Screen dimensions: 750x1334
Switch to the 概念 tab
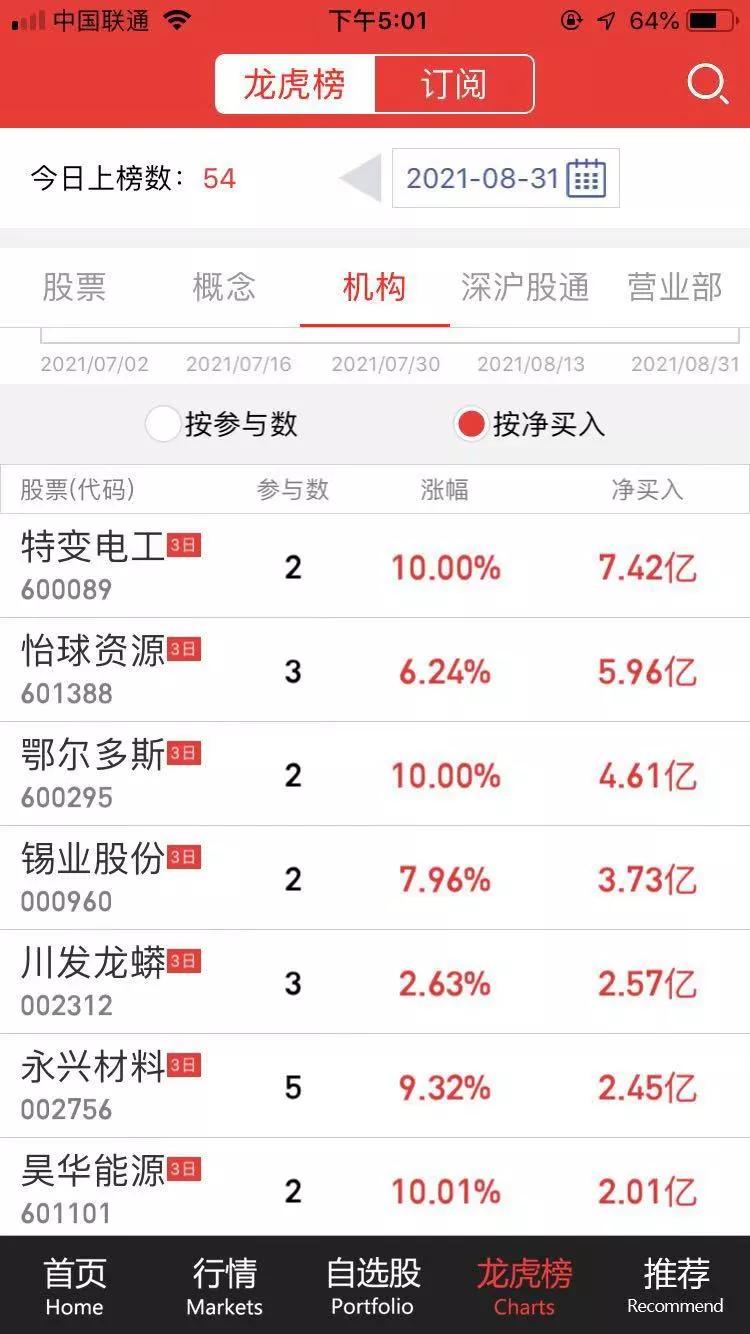[223, 287]
